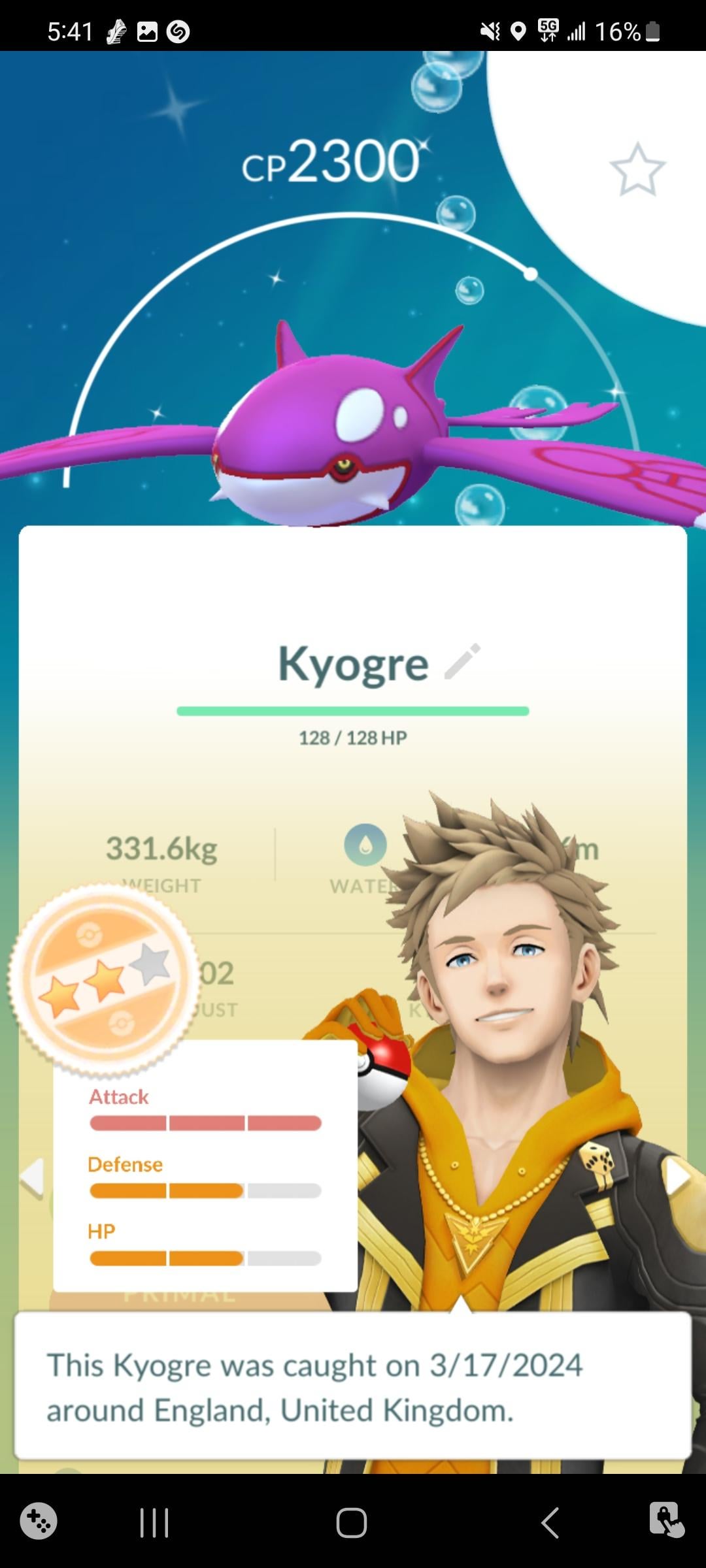
Task: Go to previous Pokémon with left arrow
Action: pos(32,1177)
